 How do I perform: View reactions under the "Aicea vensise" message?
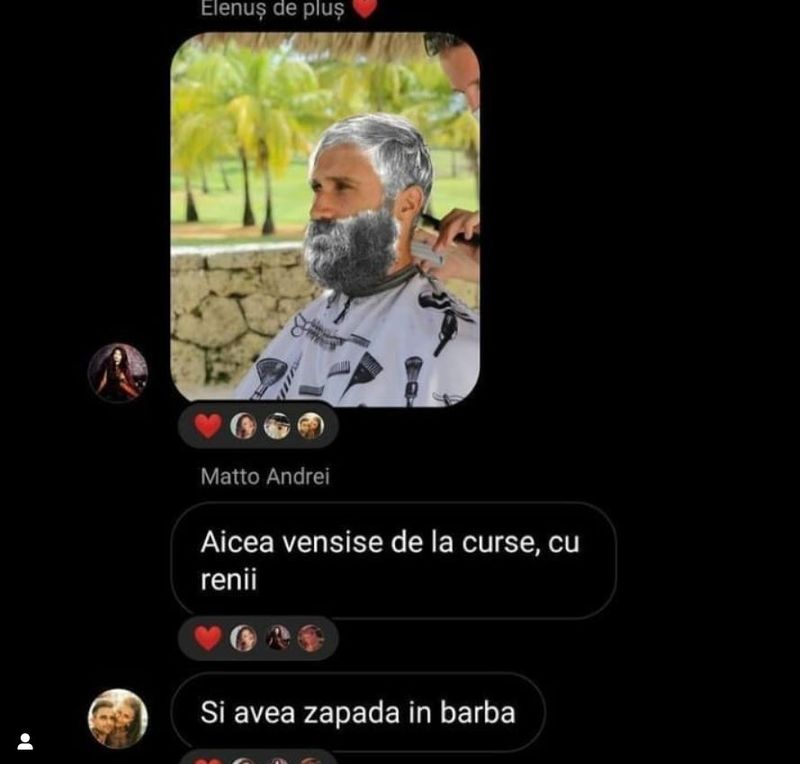coord(258,638)
